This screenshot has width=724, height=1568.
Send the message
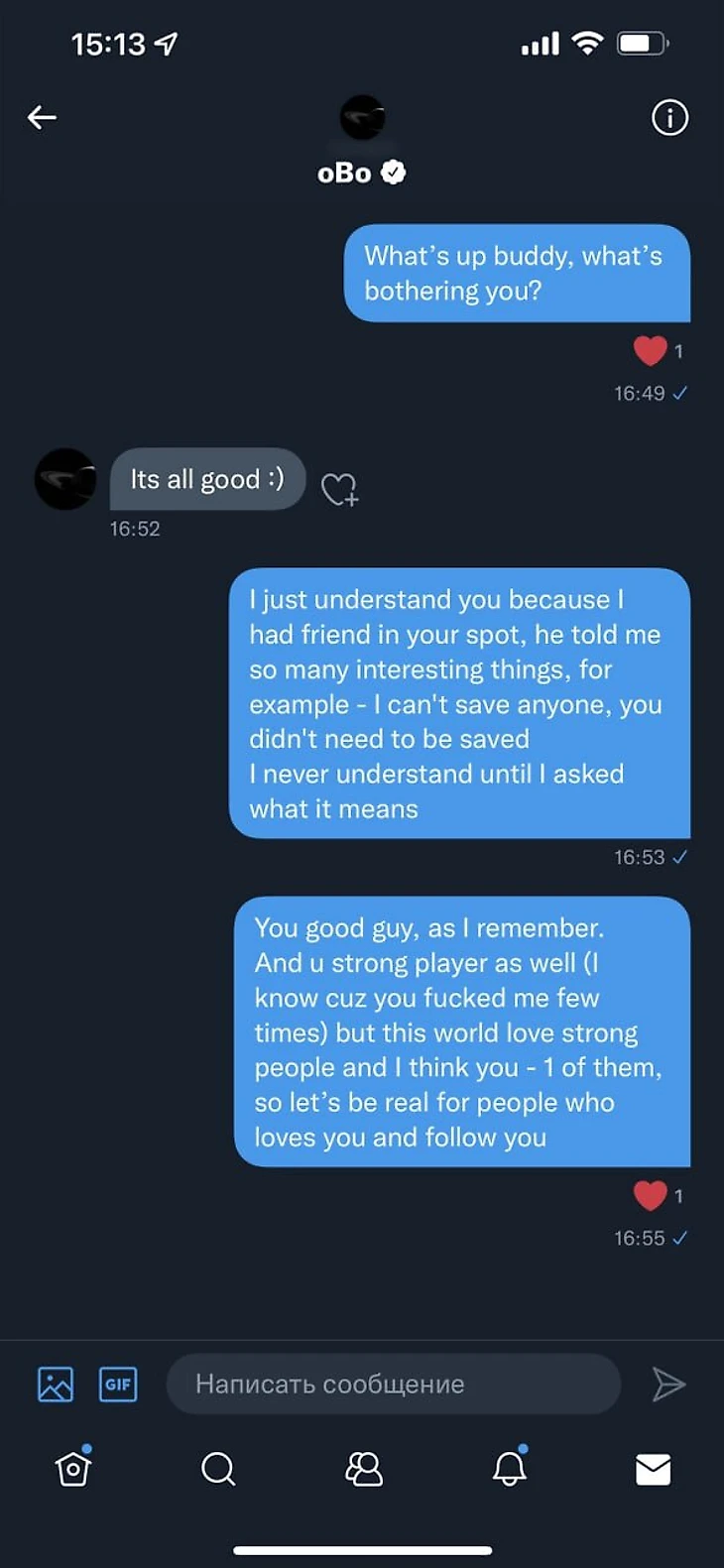[x=668, y=1384]
